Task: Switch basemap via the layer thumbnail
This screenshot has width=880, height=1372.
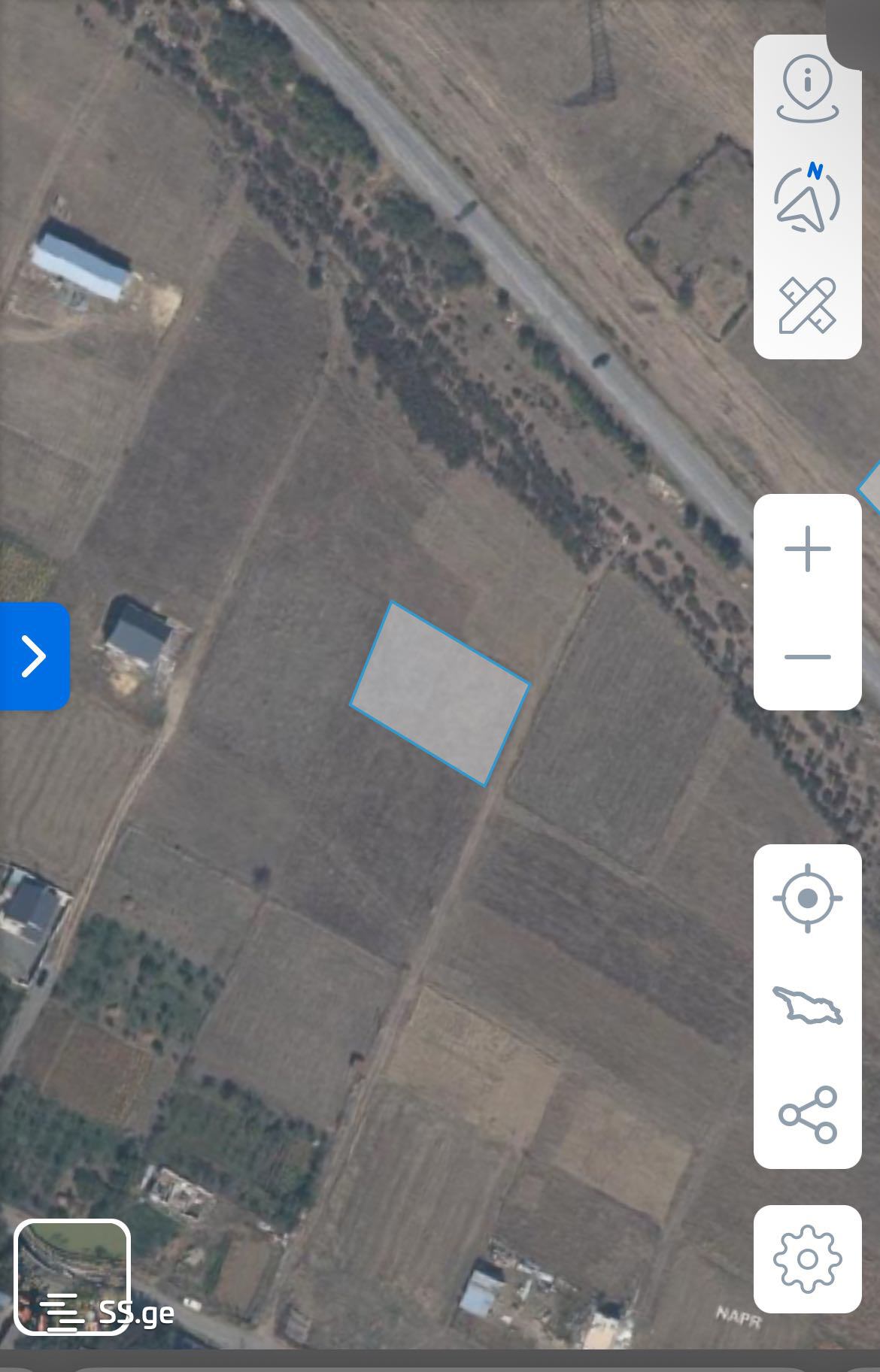Action: click(x=72, y=1276)
